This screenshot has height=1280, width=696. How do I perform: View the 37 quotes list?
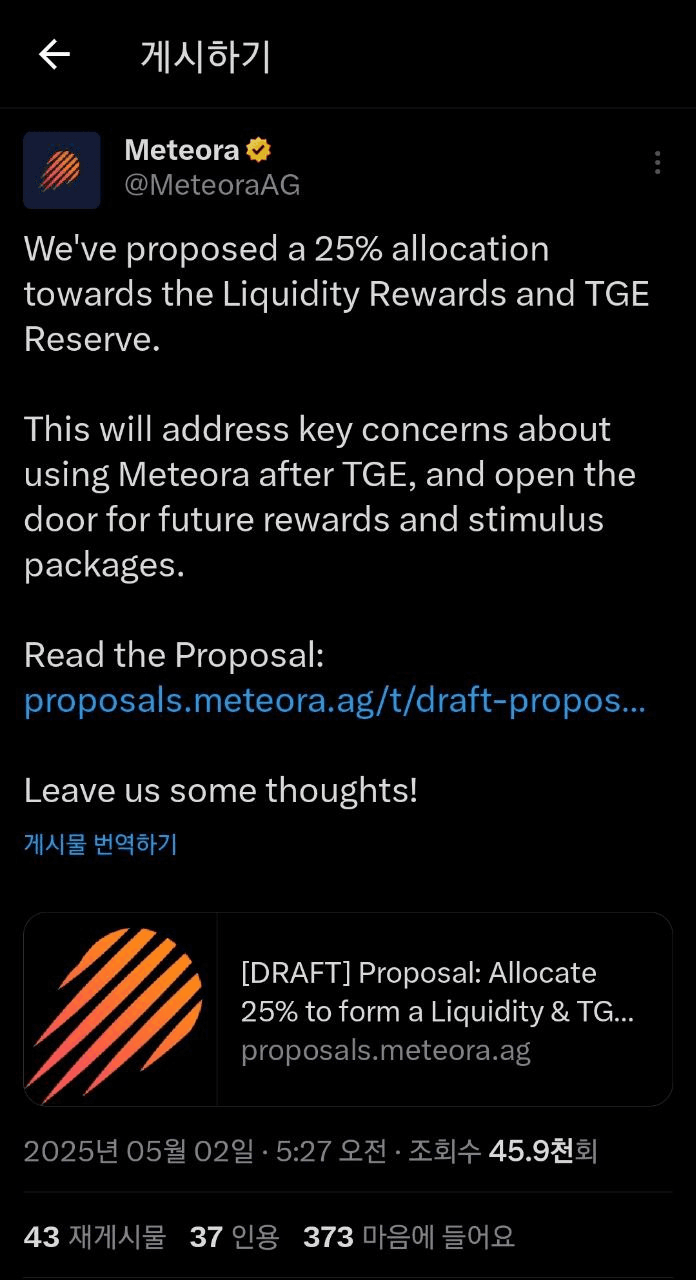[x=234, y=1237]
